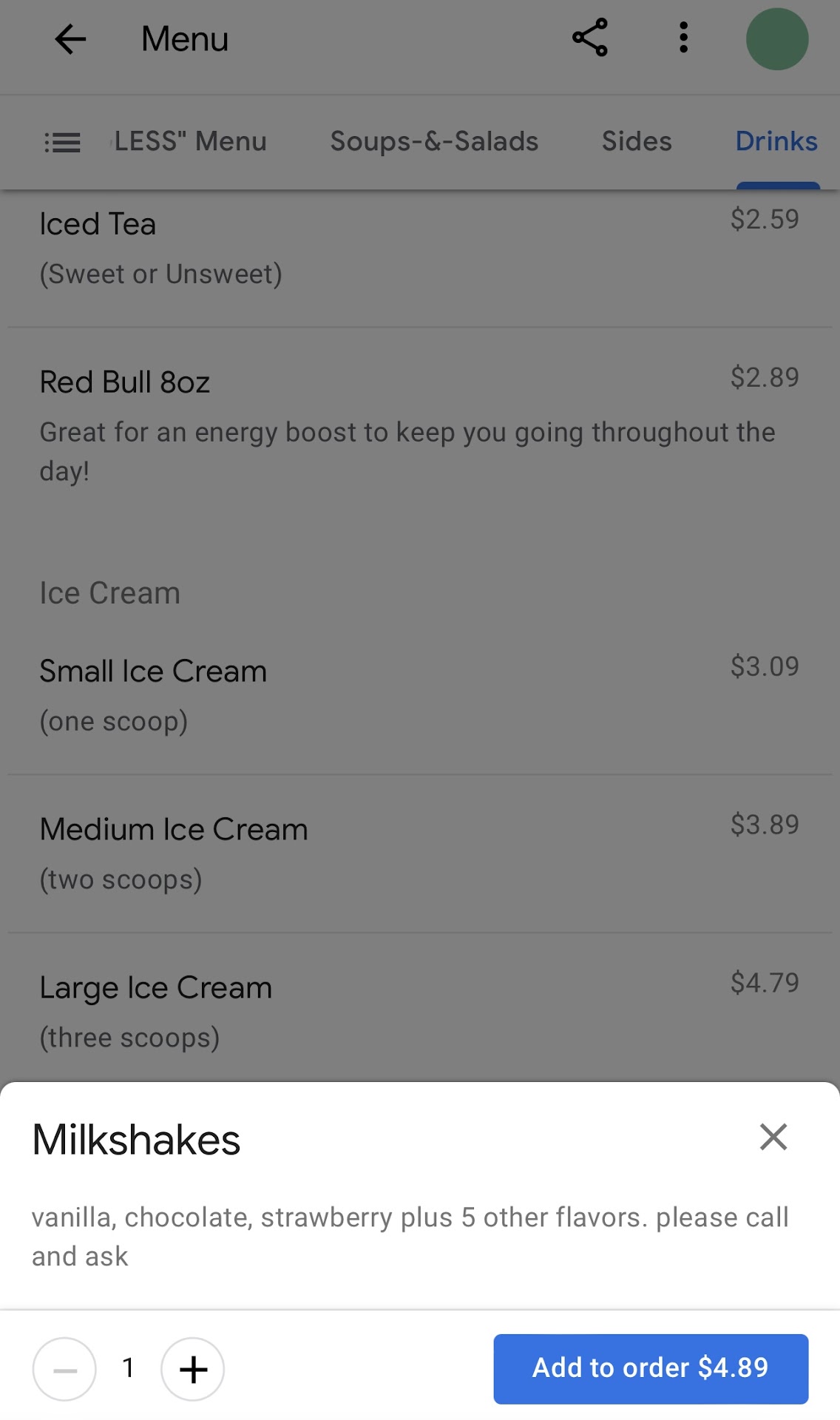This screenshot has height=1420, width=840.
Task: Select the Drinks tab
Action: [776, 141]
